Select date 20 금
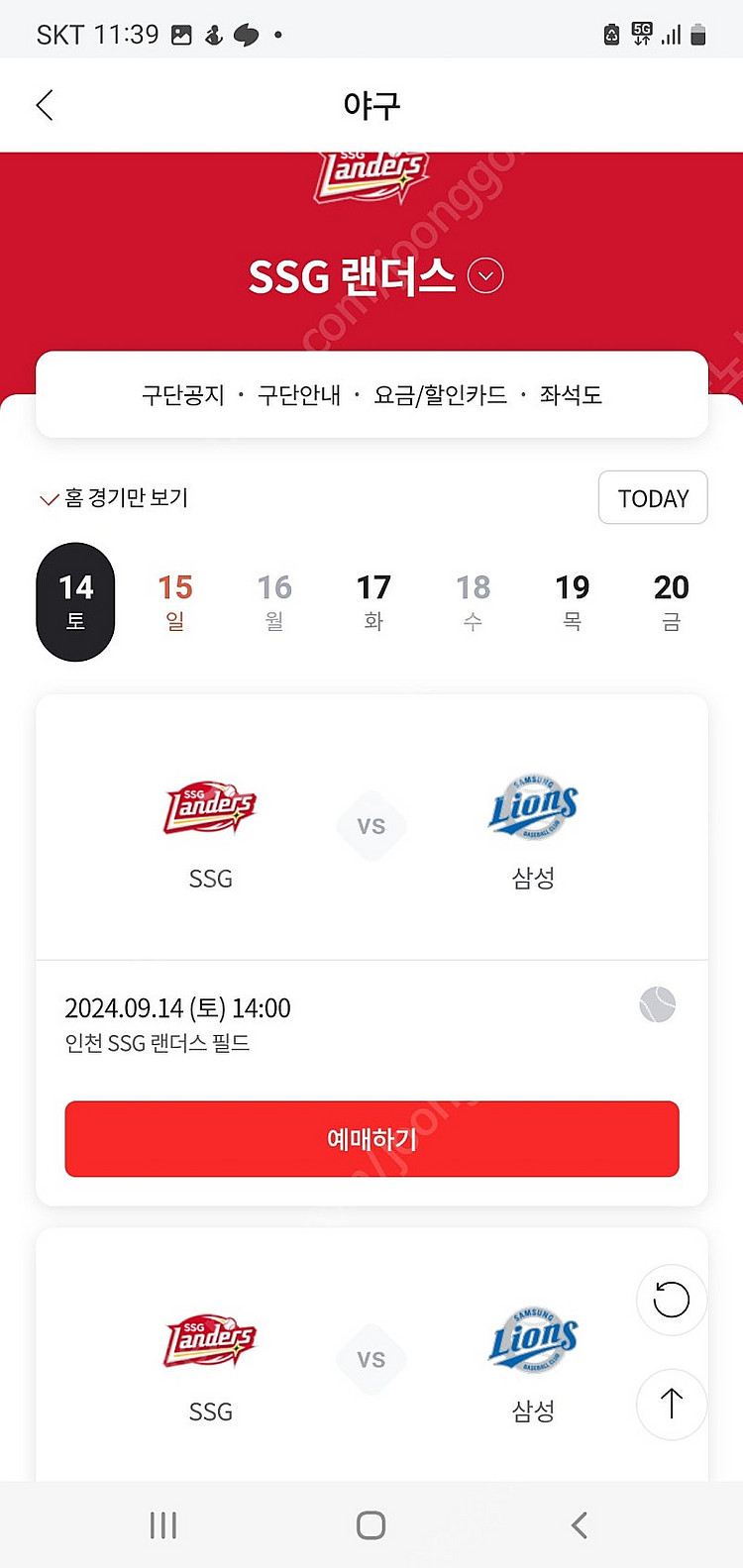 (x=671, y=601)
